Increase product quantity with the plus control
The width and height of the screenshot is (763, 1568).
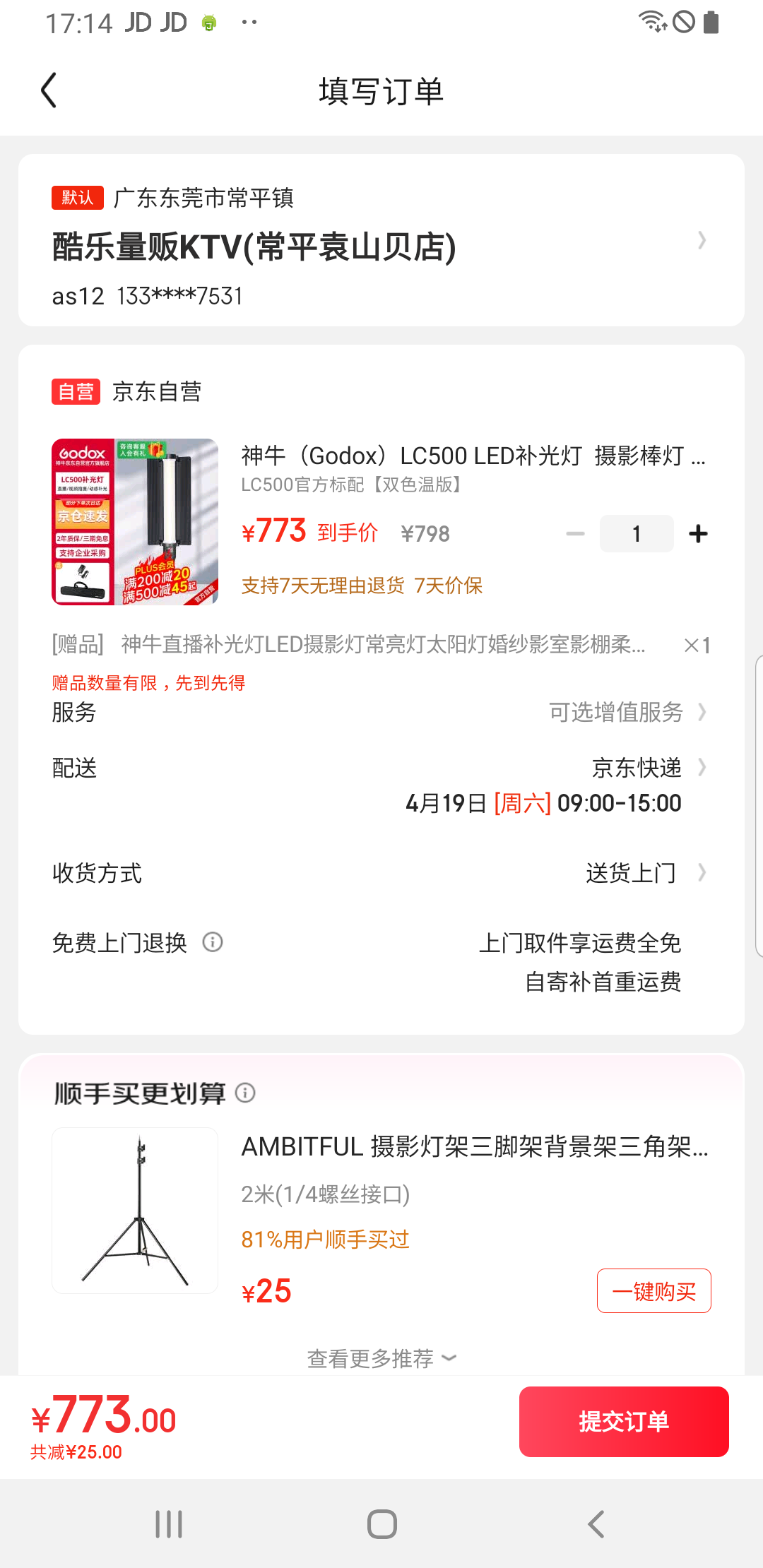pos(698,533)
